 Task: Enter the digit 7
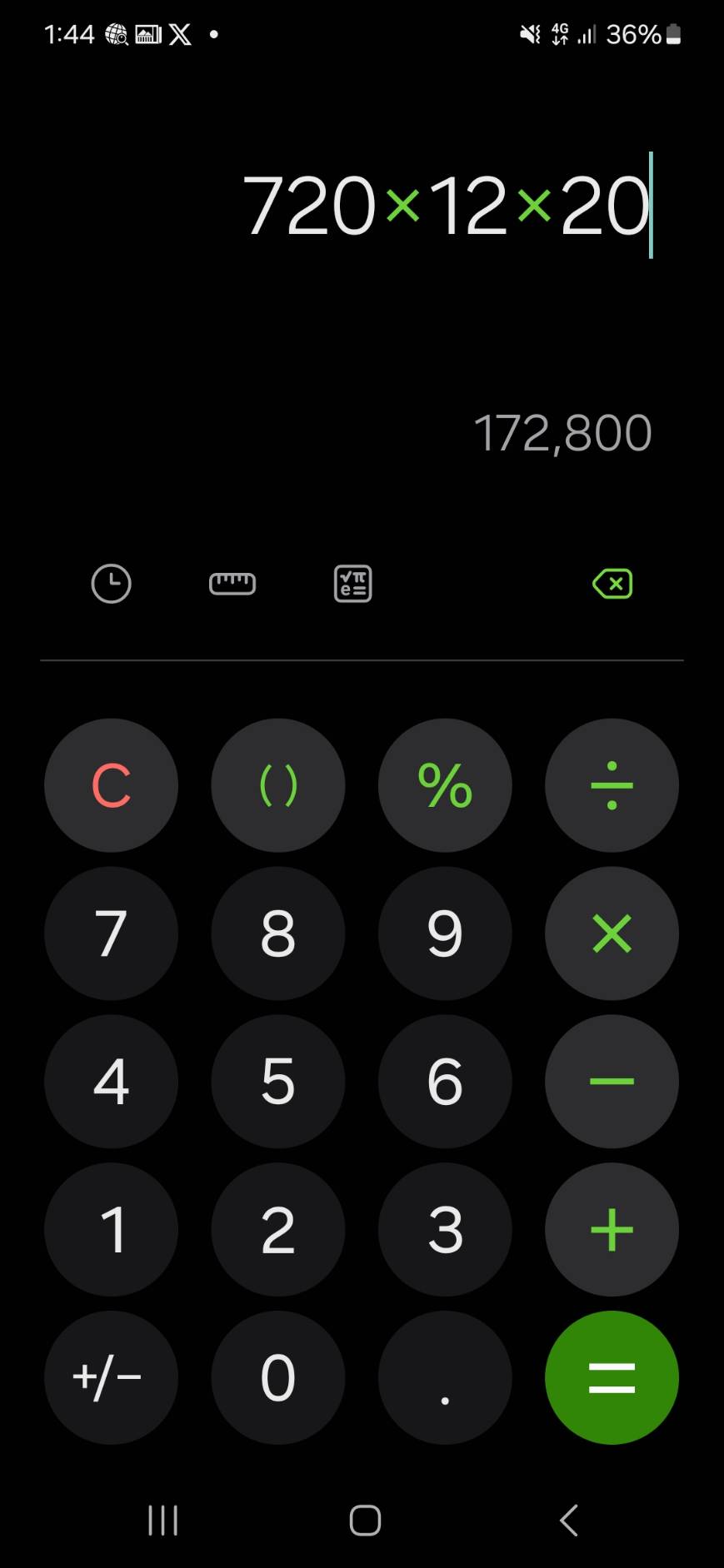[x=111, y=933]
